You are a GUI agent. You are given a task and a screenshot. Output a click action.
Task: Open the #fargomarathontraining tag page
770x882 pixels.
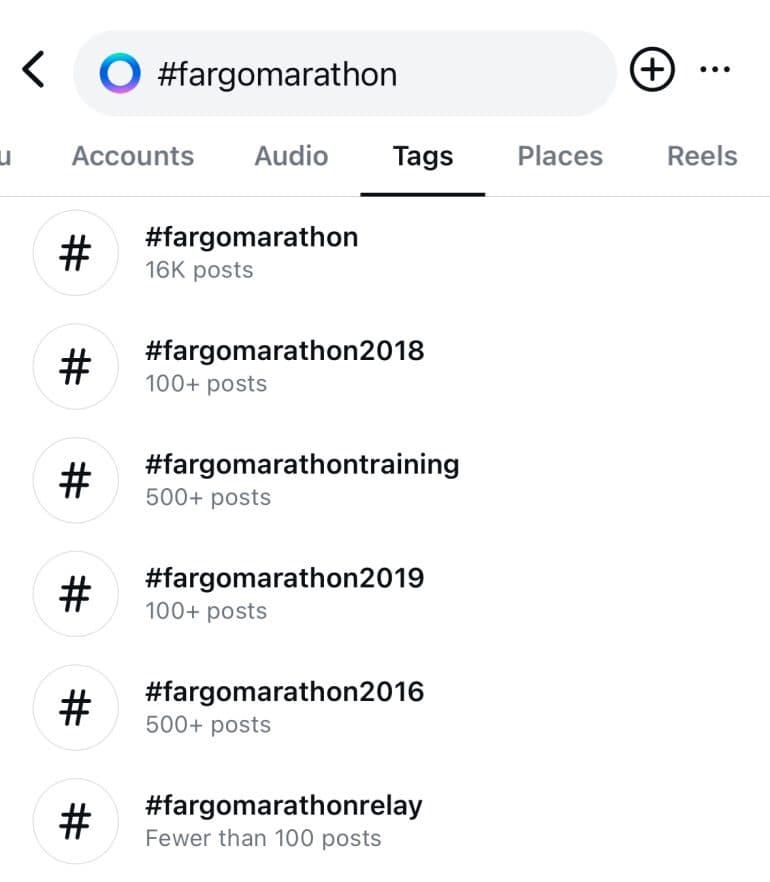tap(303, 480)
